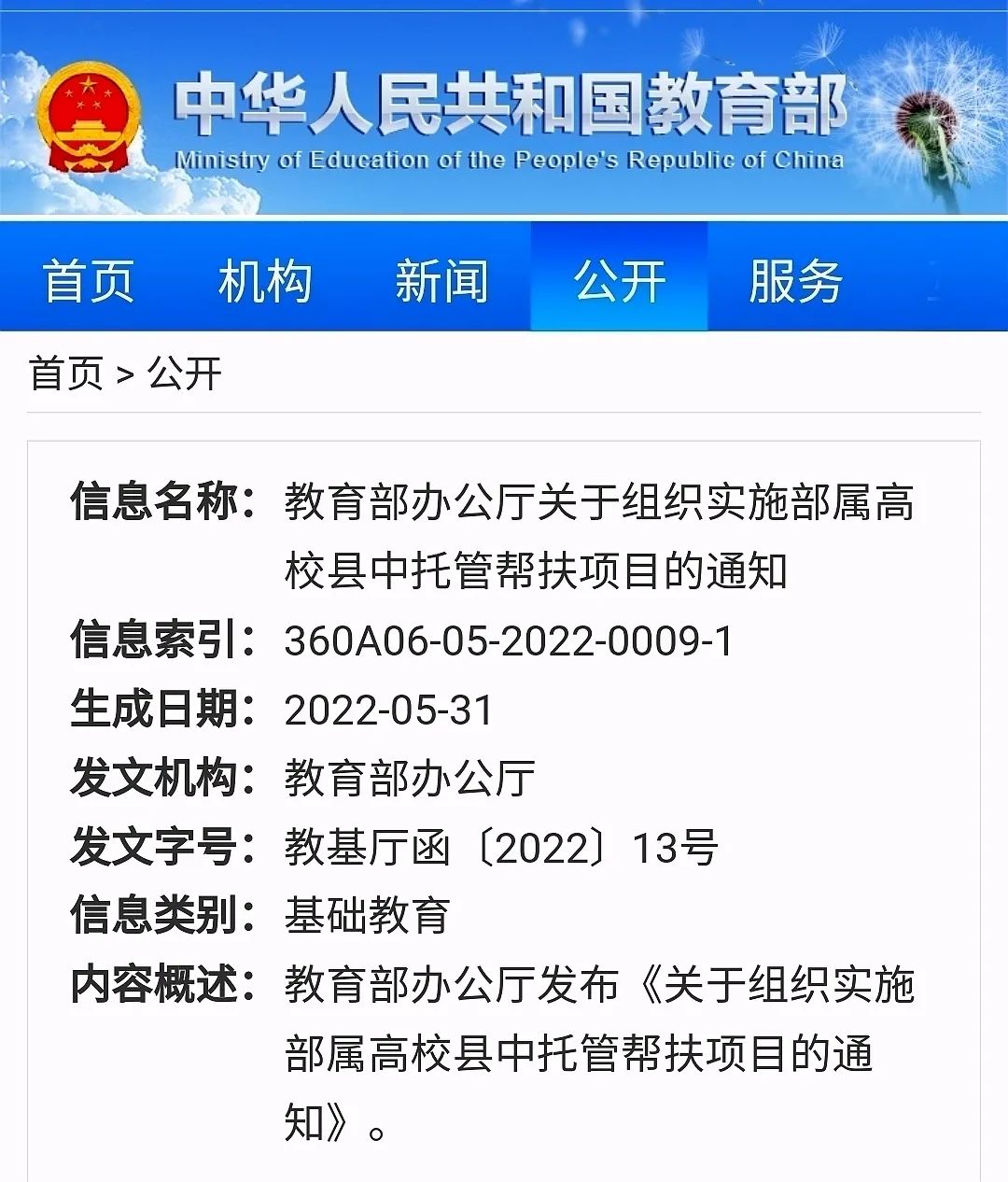
Task: Open the 服务 tab
Action: [x=795, y=280]
